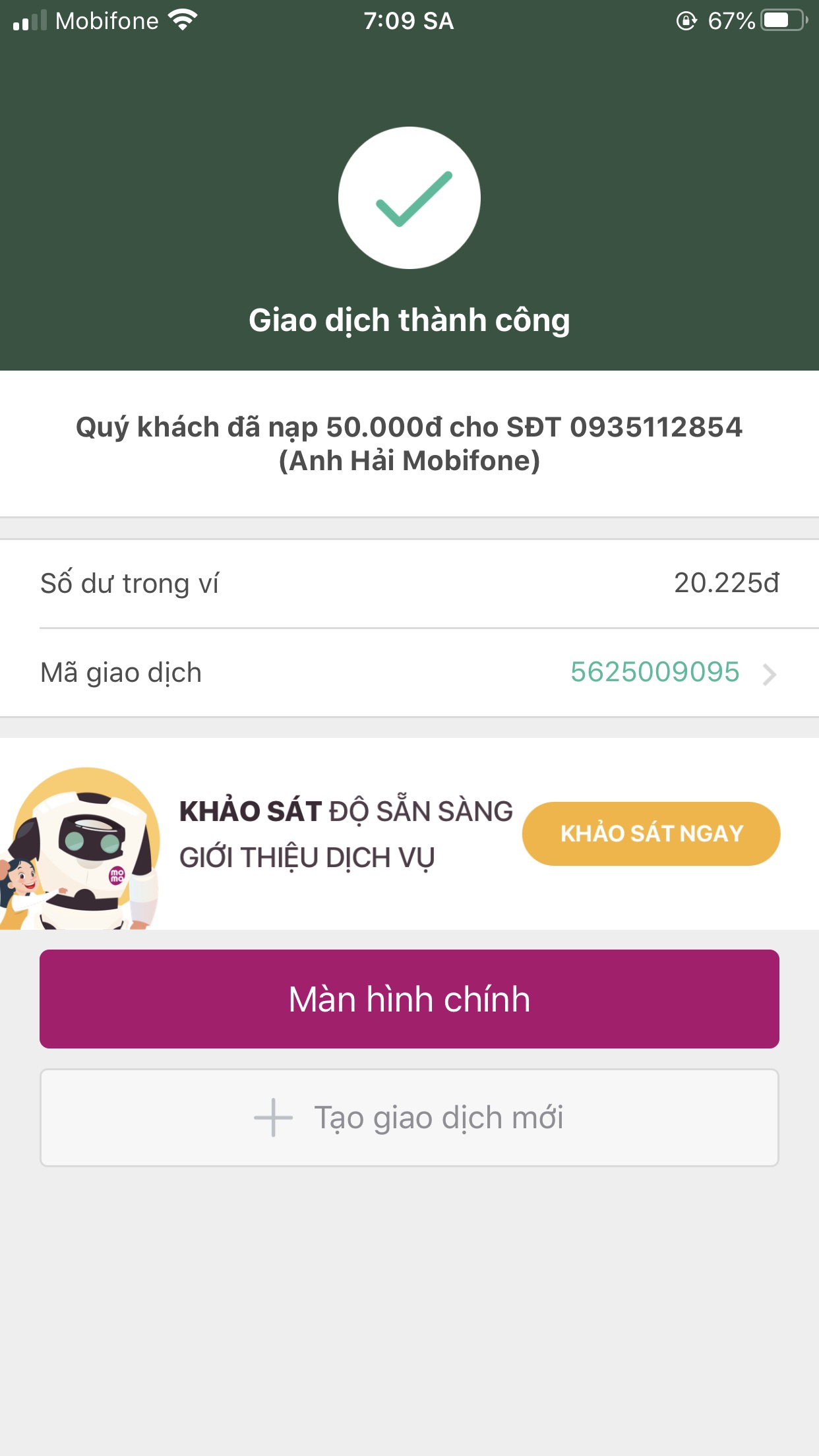Tap the KHẢO SÁT NGAY survey button

(x=651, y=834)
